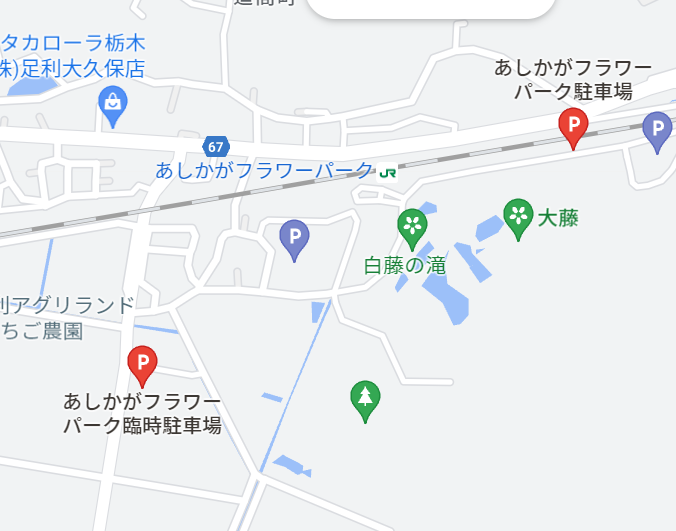Tap the 白藤の滝 flower marker
The image size is (676, 531).
(412, 225)
